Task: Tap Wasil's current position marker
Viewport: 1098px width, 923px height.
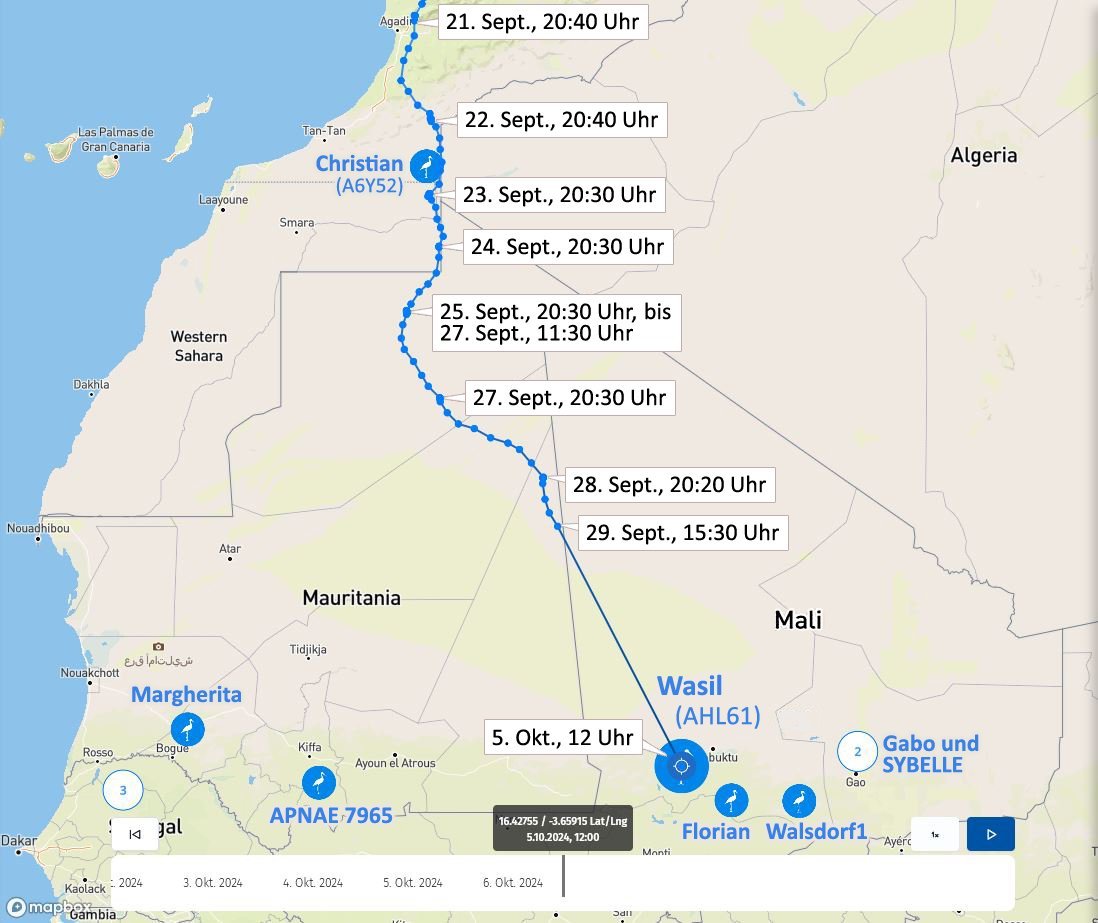Action: [x=682, y=766]
